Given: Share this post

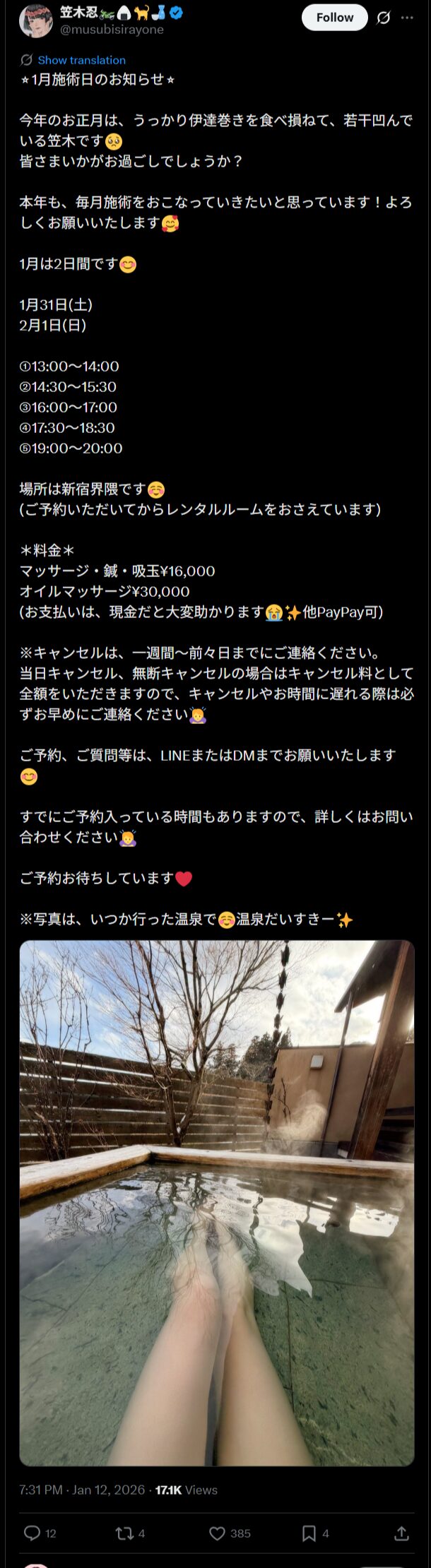Looking at the screenshot, I should [x=401, y=1533].
